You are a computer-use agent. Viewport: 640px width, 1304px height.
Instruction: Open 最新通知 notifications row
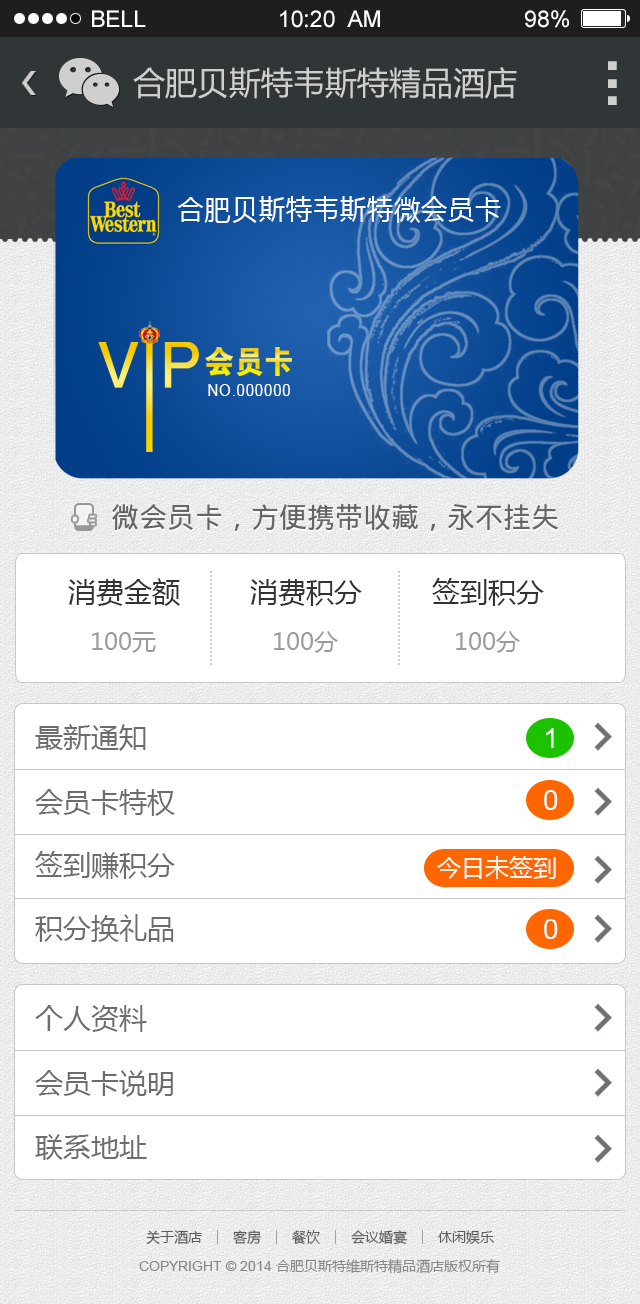point(320,738)
